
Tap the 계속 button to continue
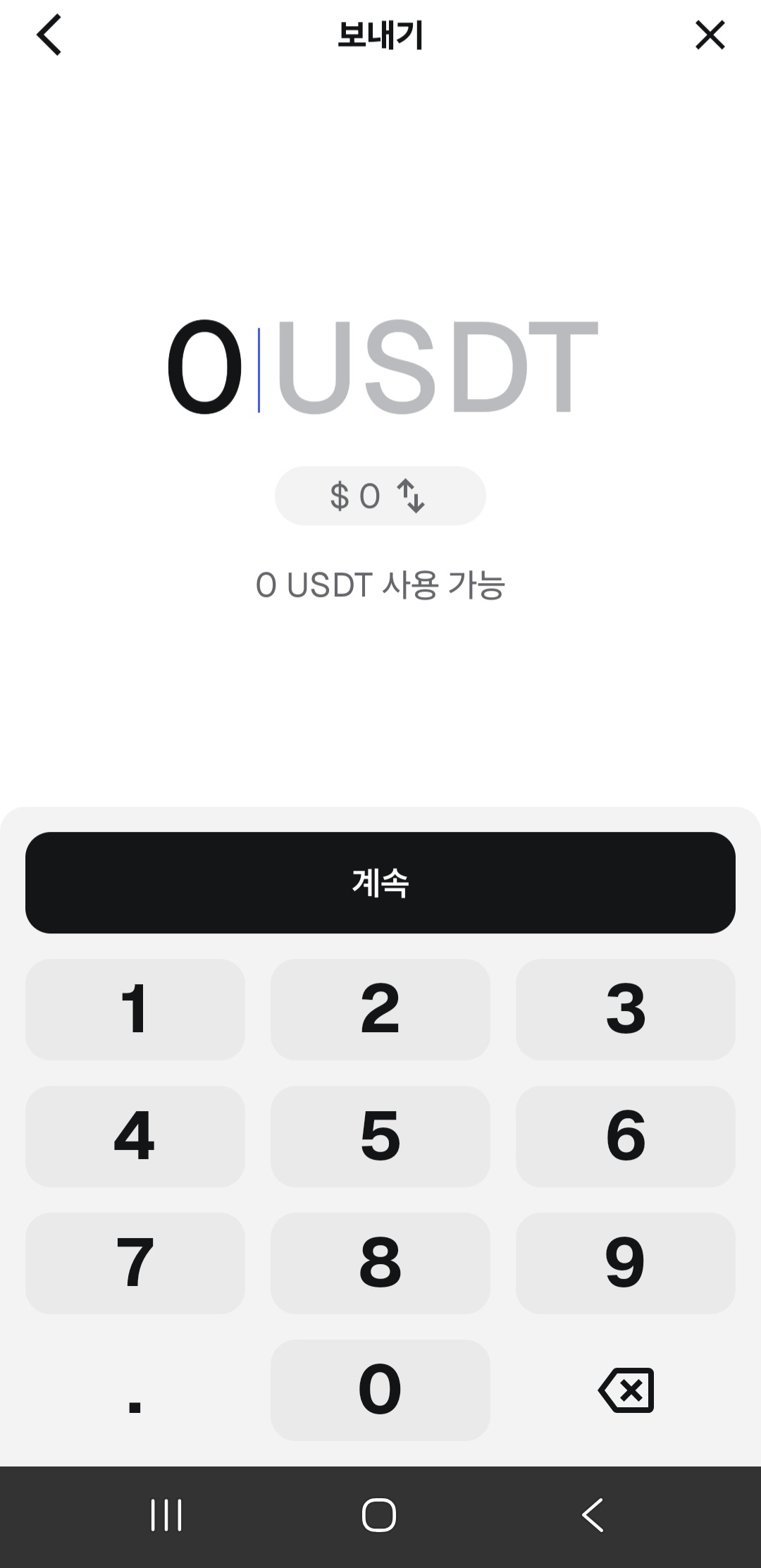[x=380, y=882]
